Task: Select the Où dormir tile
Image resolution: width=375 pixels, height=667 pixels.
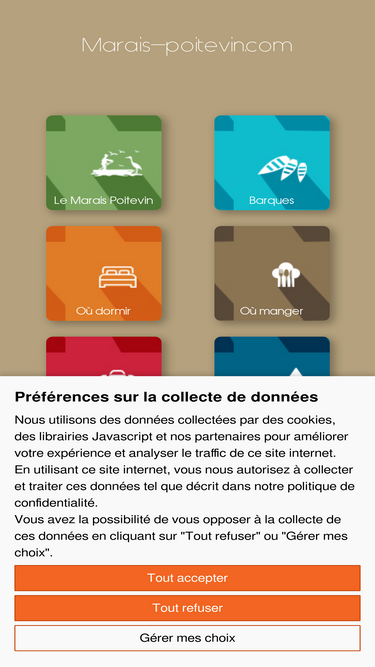Action: [104, 273]
